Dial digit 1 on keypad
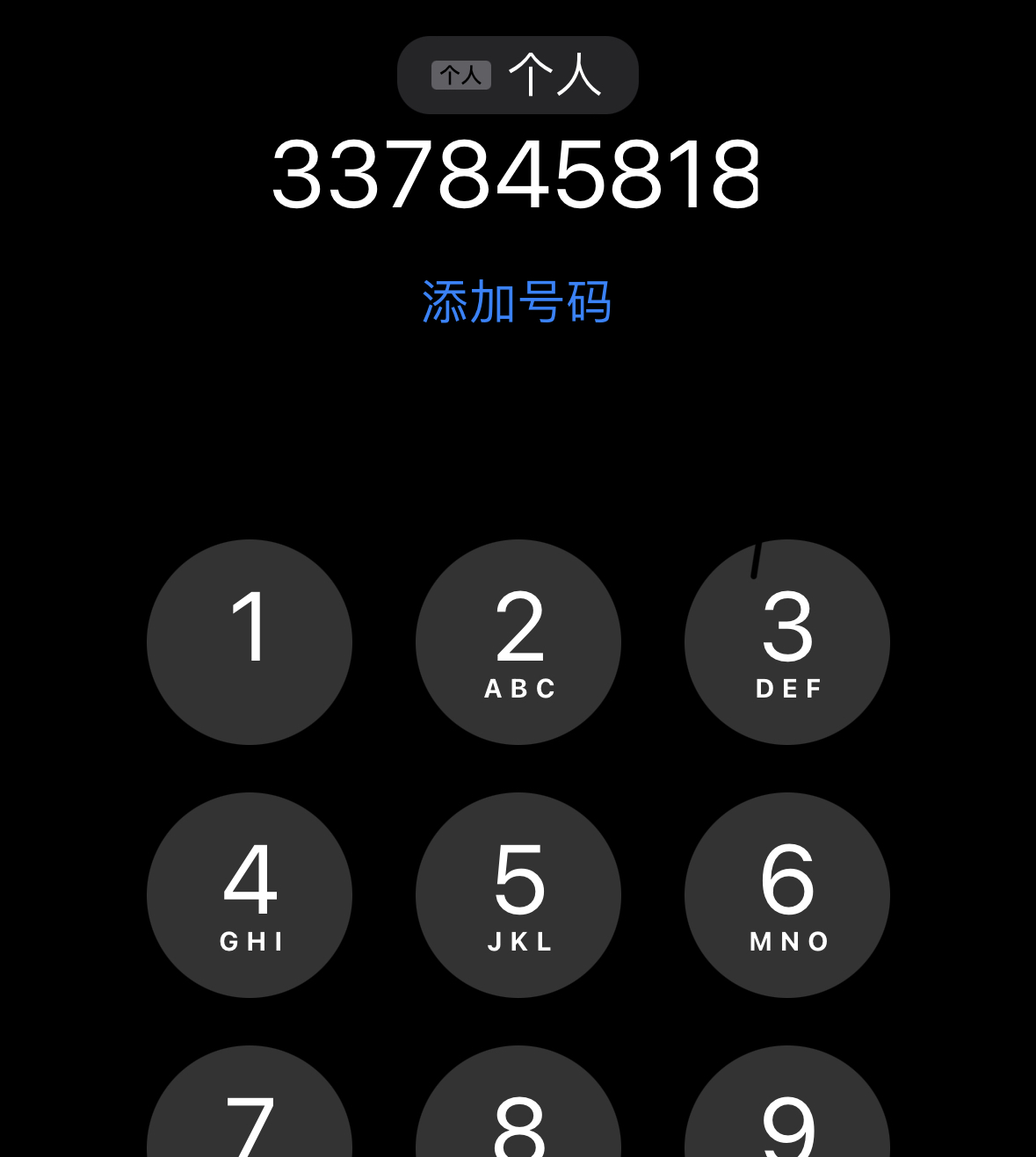Viewport: 1036px width, 1157px height. [x=250, y=642]
